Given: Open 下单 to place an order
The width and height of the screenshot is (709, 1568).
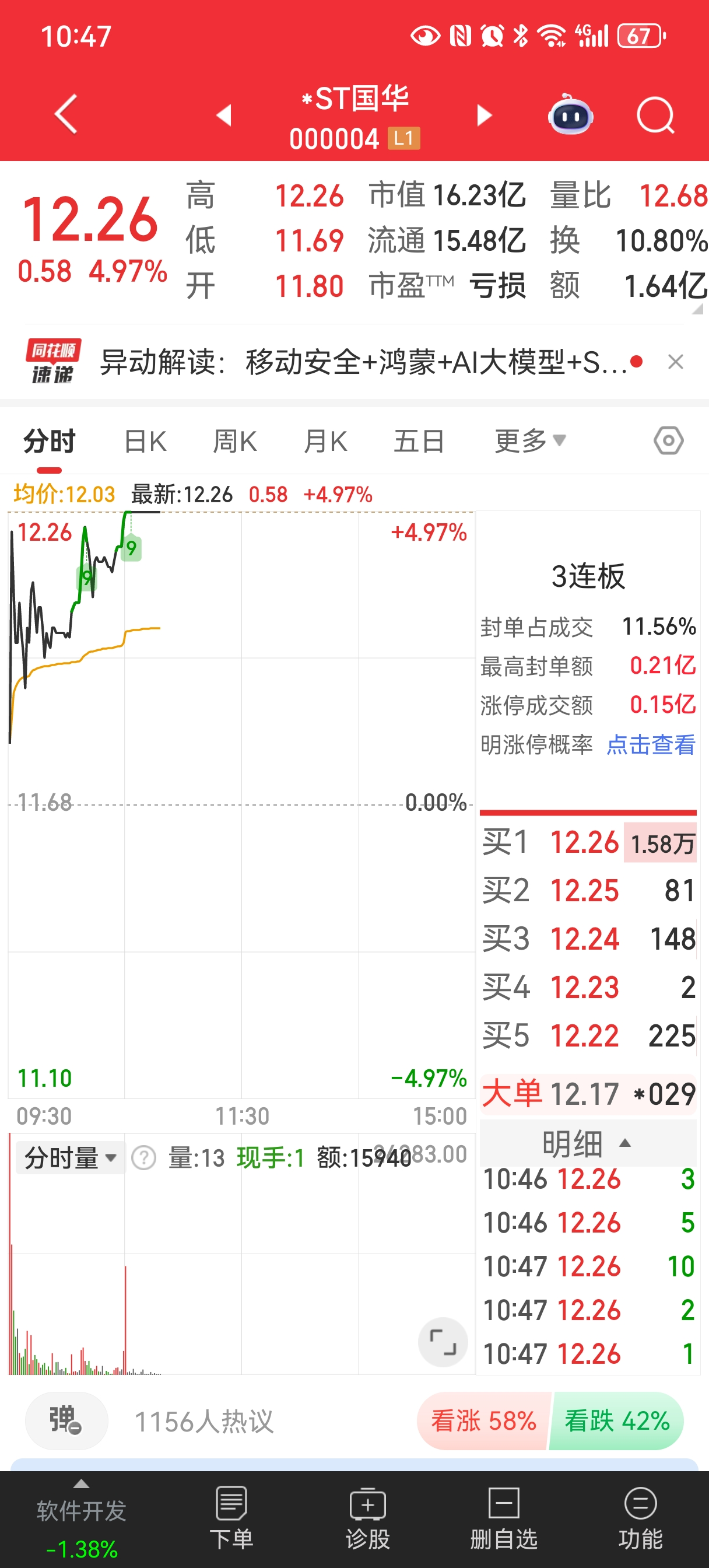Looking at the screenshot, I should [x=231, y=1518].
